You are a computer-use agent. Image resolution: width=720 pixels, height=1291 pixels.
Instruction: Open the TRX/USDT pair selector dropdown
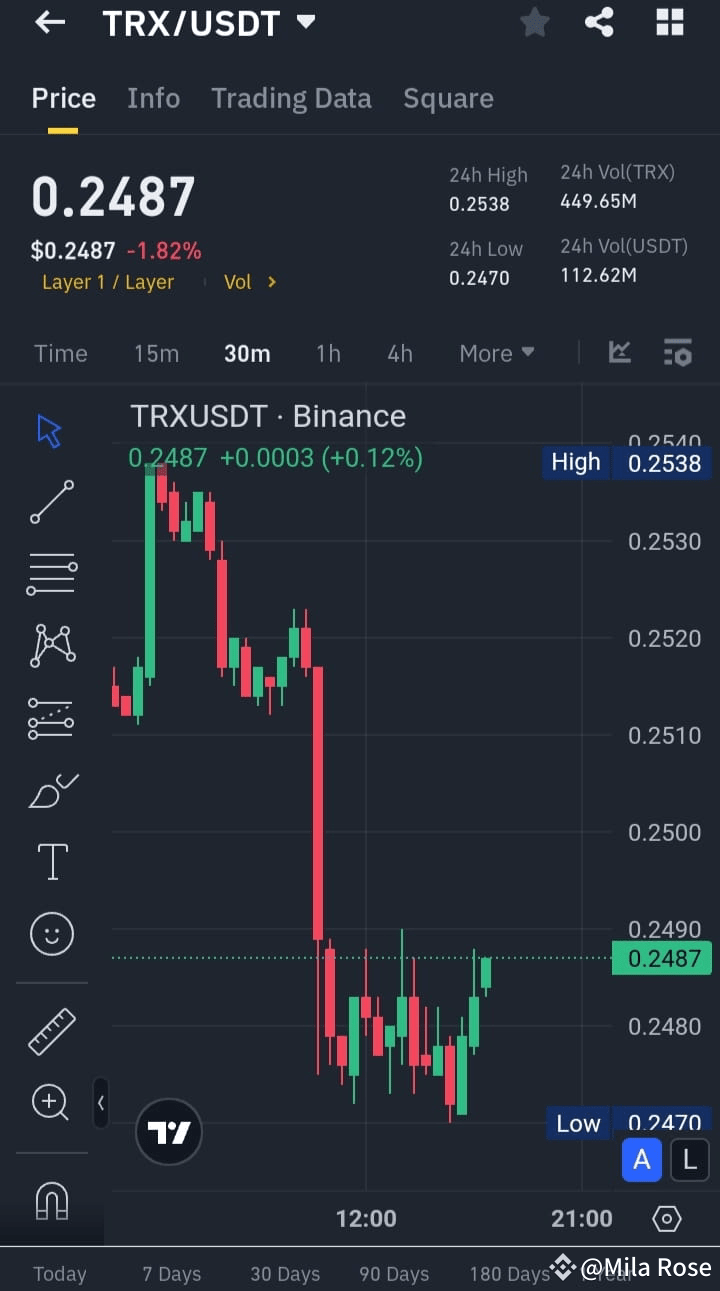[x=305, y=22]
